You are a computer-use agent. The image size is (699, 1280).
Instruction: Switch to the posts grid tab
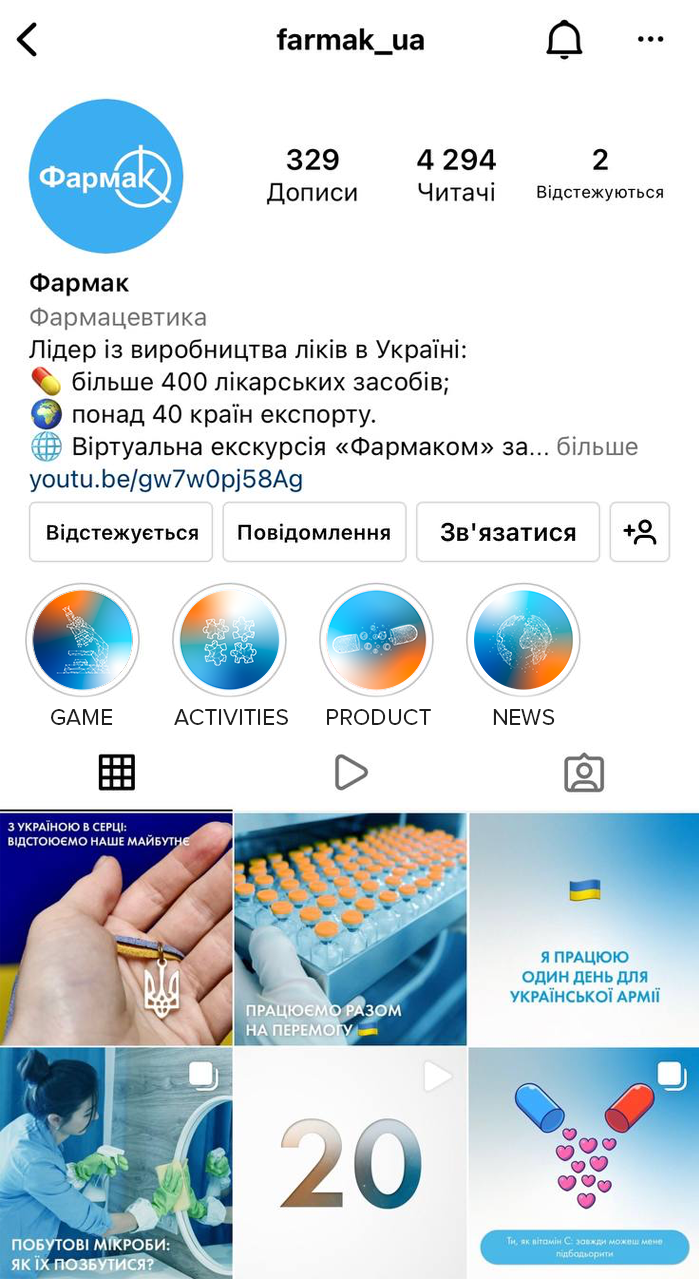[x=116, y=772]
